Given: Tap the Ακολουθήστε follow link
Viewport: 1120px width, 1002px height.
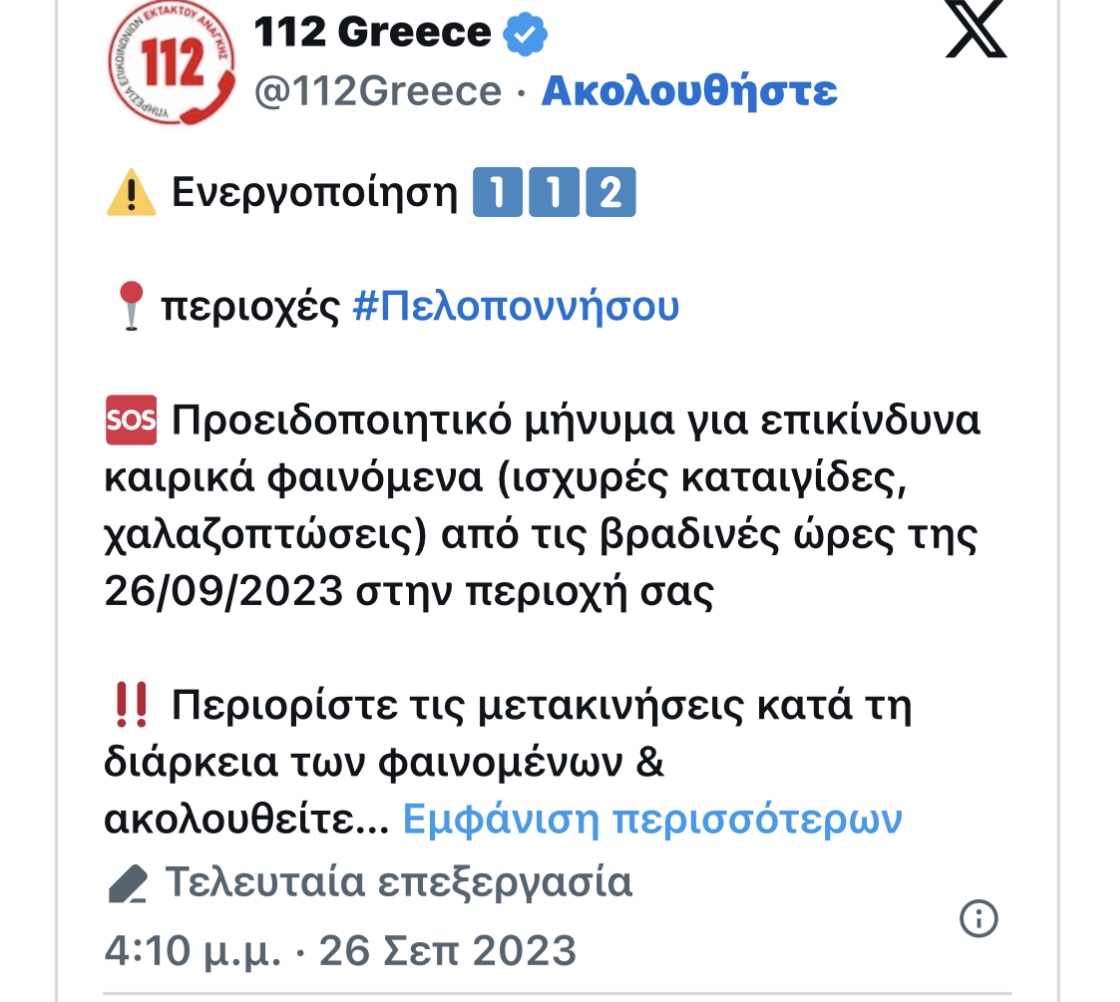Looking at the screenshot, I should 688,91.
